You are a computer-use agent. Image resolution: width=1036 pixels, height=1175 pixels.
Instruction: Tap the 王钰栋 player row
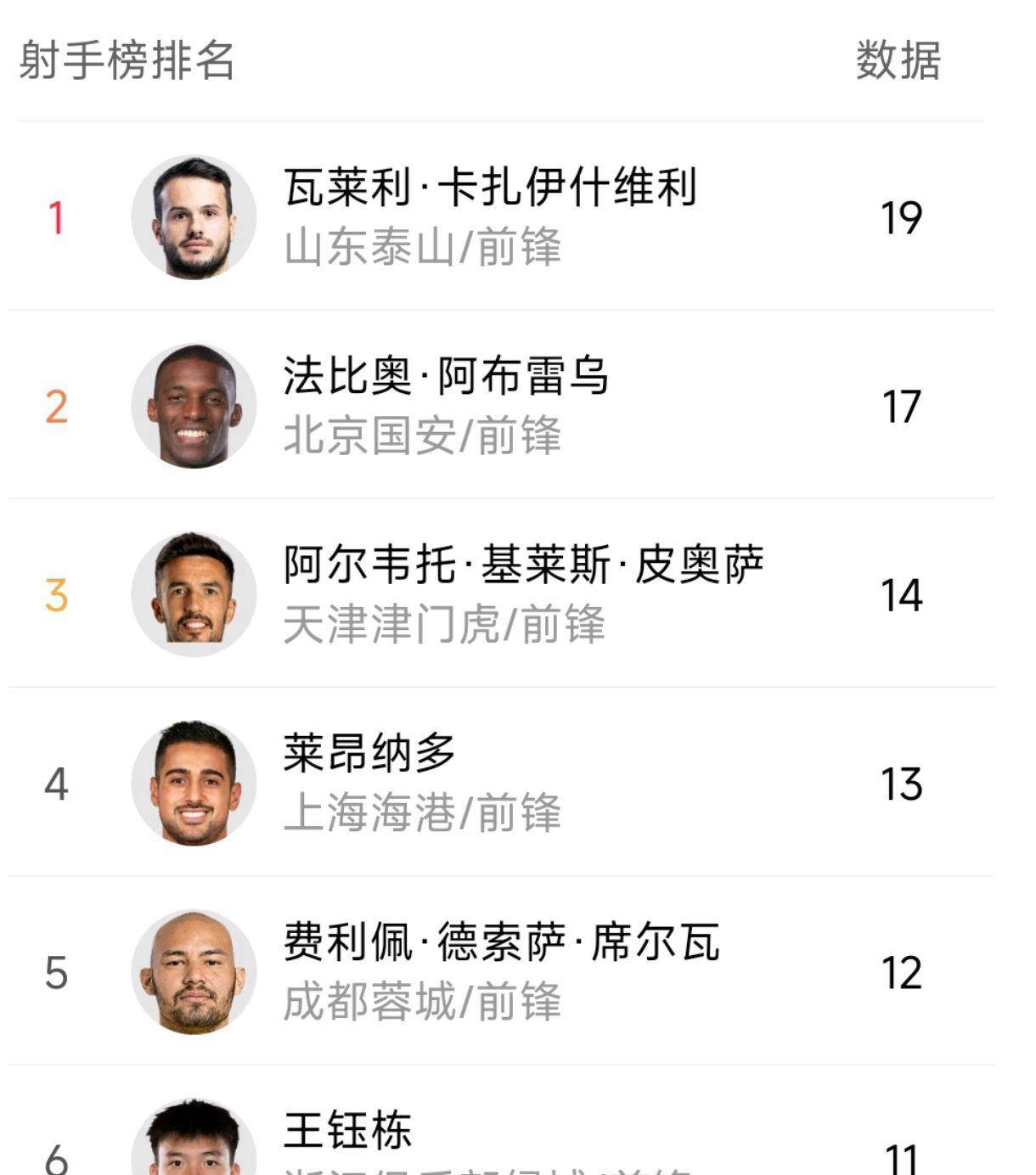pyautogui.click(x=348, y=1131)
